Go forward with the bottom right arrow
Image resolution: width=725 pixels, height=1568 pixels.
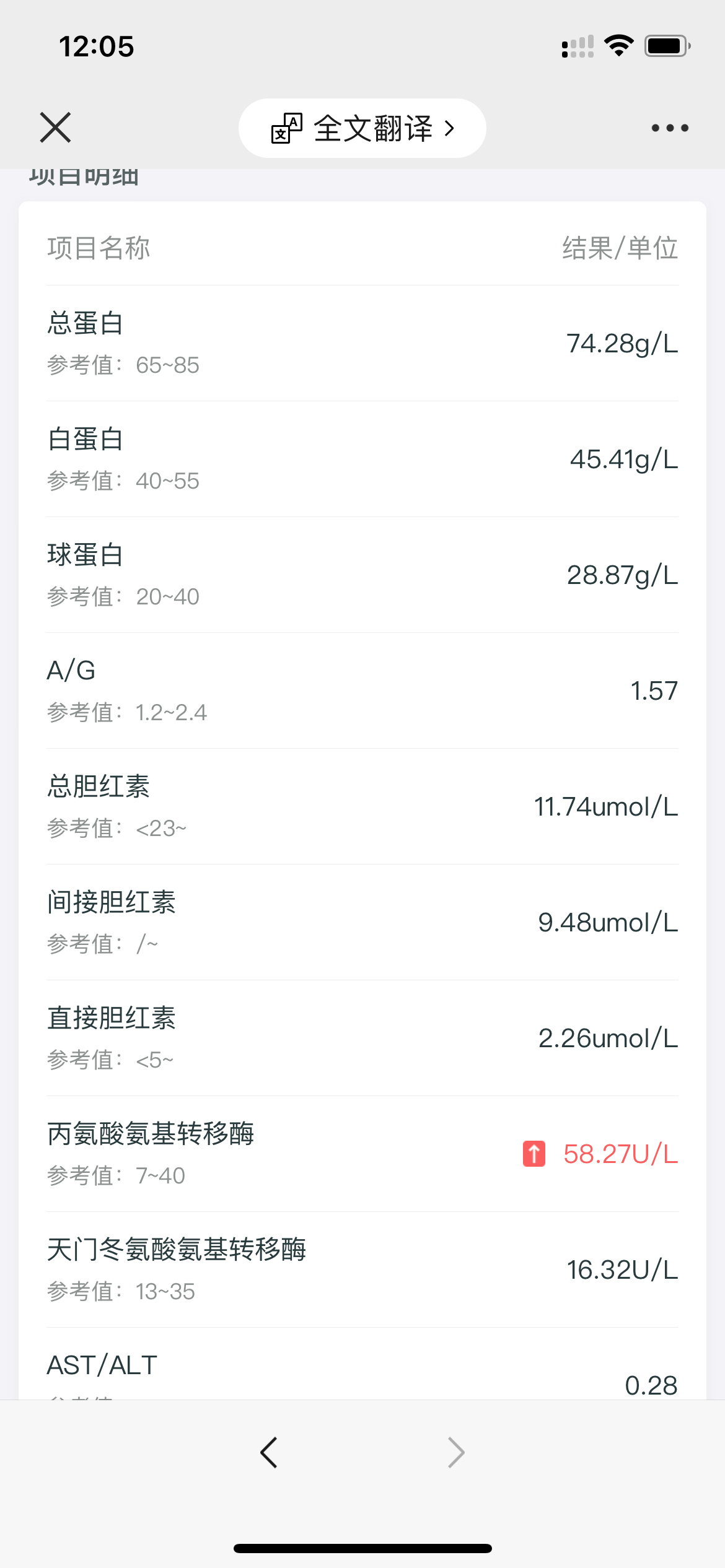click(456, 1453)
